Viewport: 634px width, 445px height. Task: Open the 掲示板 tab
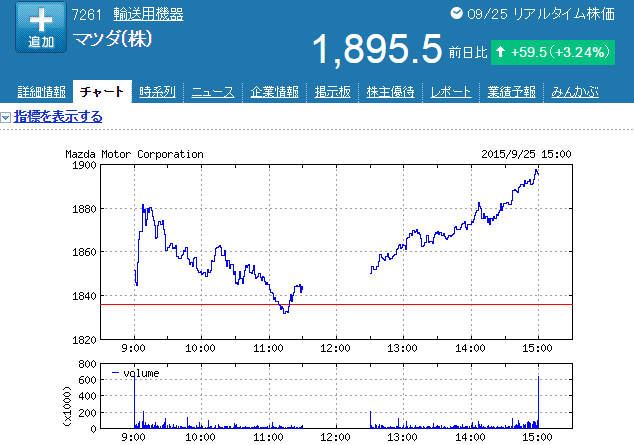pyautogui.click(x=332, y=92)
